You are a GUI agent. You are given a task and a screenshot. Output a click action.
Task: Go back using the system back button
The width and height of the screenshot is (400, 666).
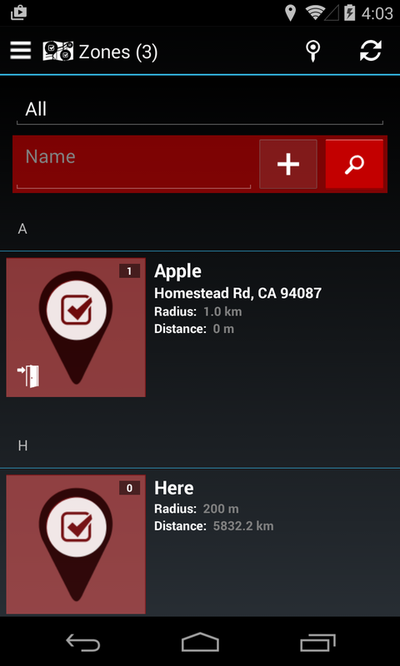coord(83,642)
